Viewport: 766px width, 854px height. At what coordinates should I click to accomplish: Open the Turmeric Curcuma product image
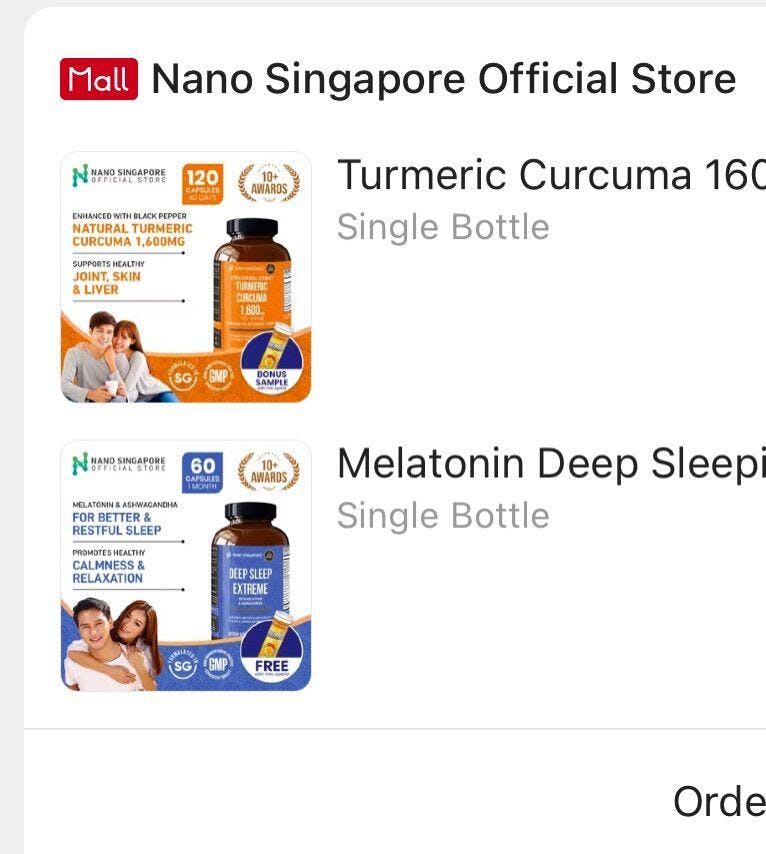186,277
